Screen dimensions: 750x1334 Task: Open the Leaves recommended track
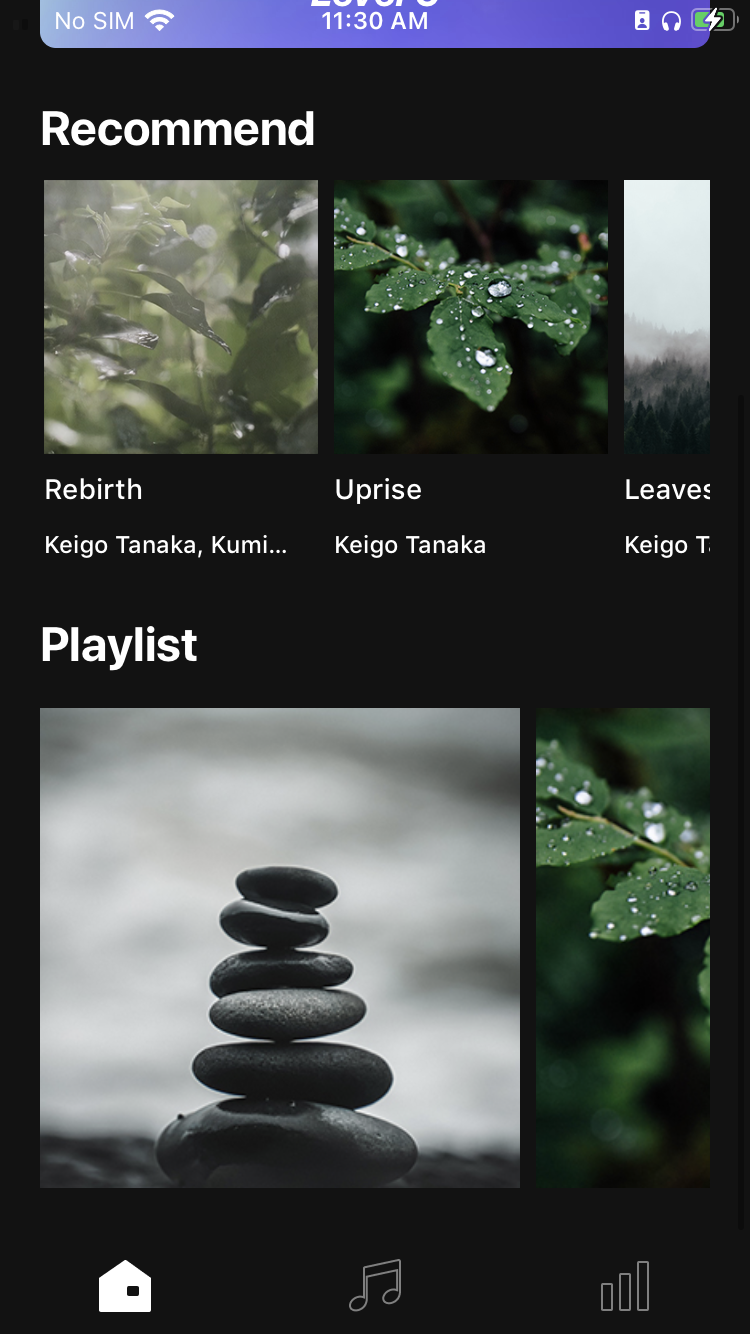[667, 317]
